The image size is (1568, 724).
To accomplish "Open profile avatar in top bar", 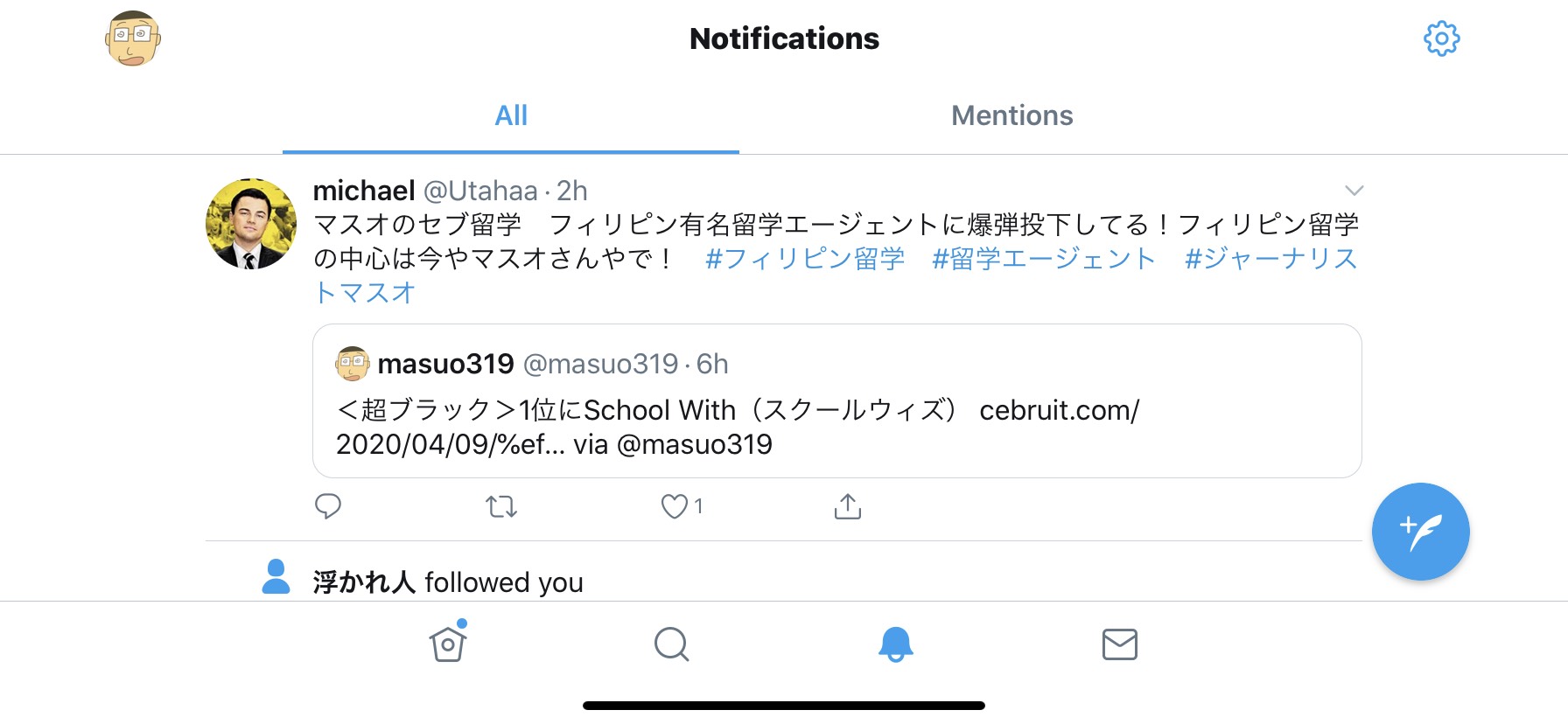I will pos(133,39).
